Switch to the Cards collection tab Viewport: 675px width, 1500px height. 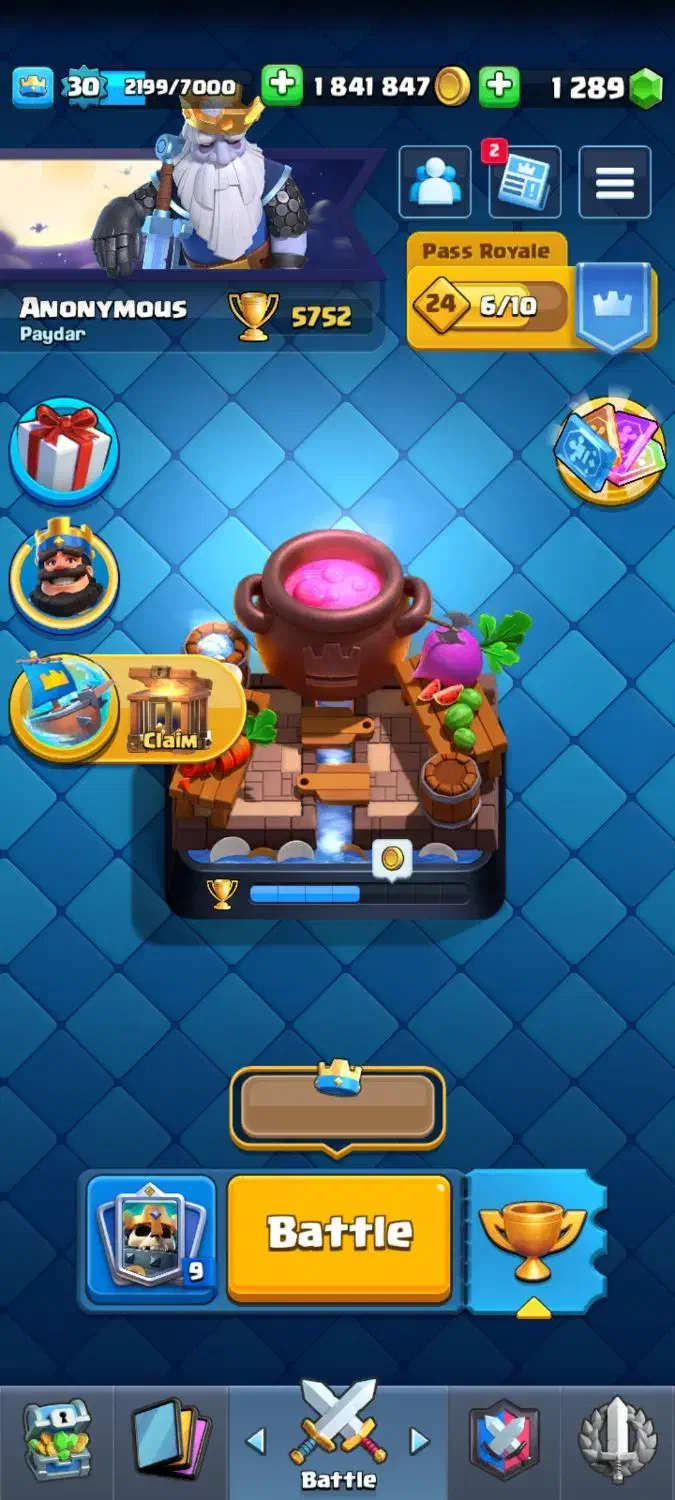tap(171, 1440)
